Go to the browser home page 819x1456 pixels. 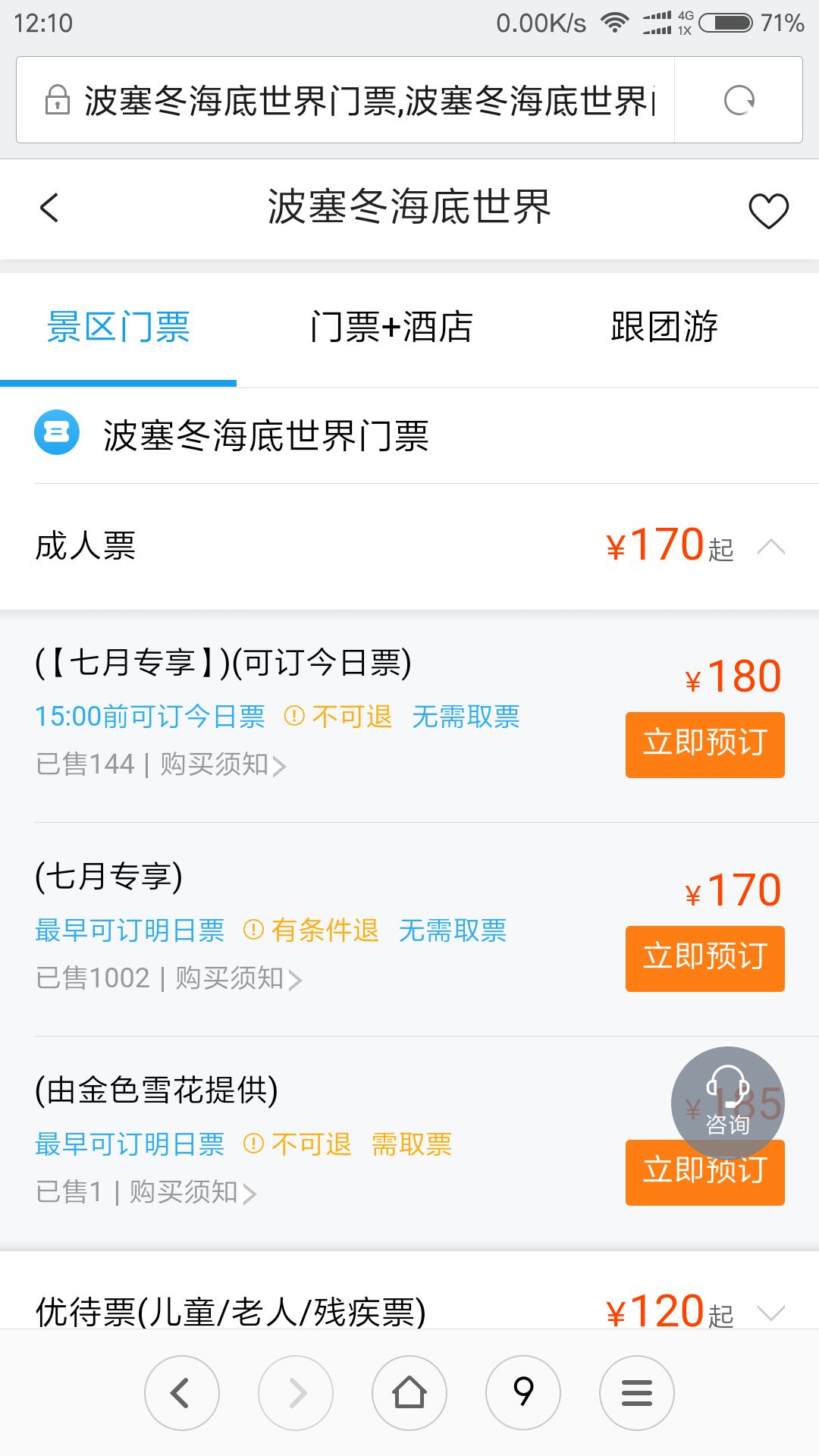(409, 1393)
